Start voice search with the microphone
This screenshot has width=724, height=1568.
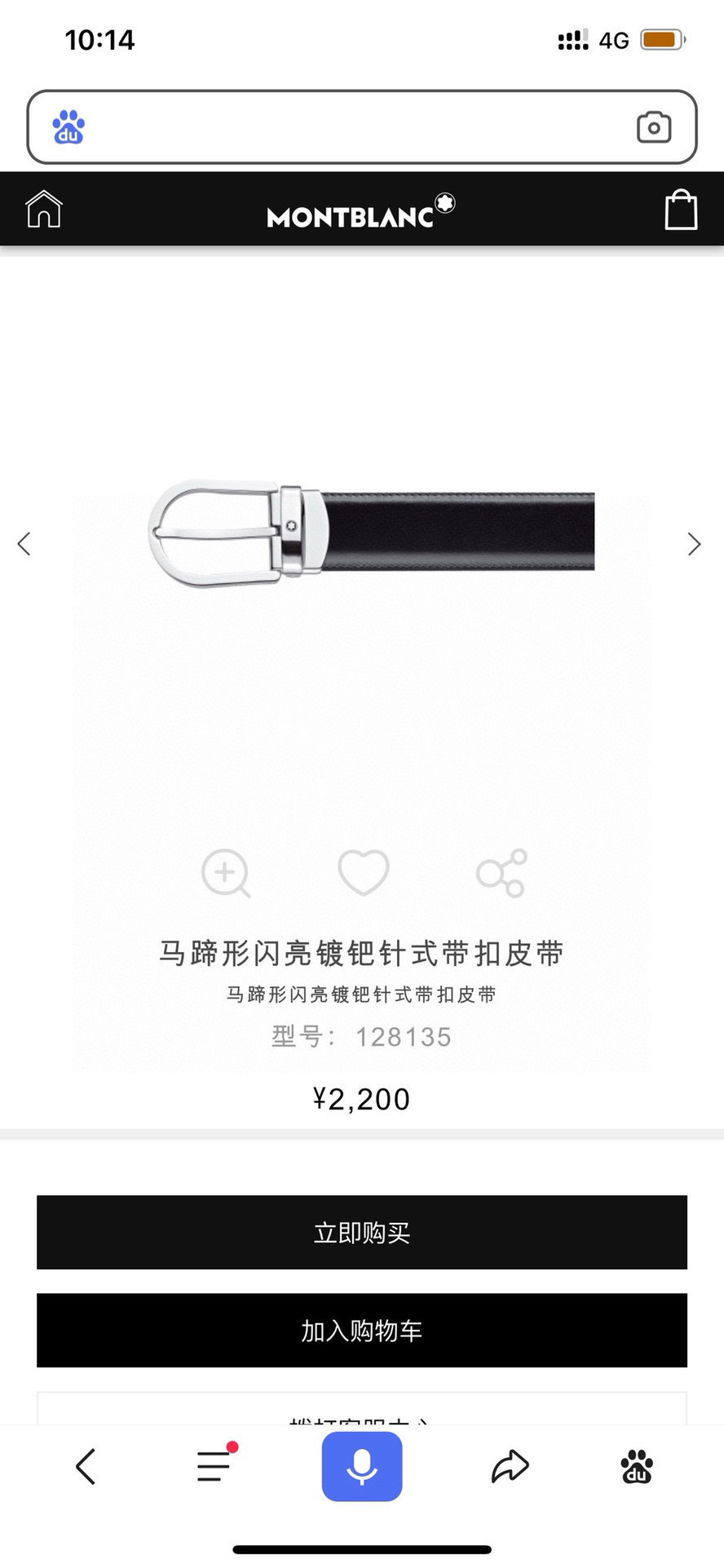(362, 1466)
